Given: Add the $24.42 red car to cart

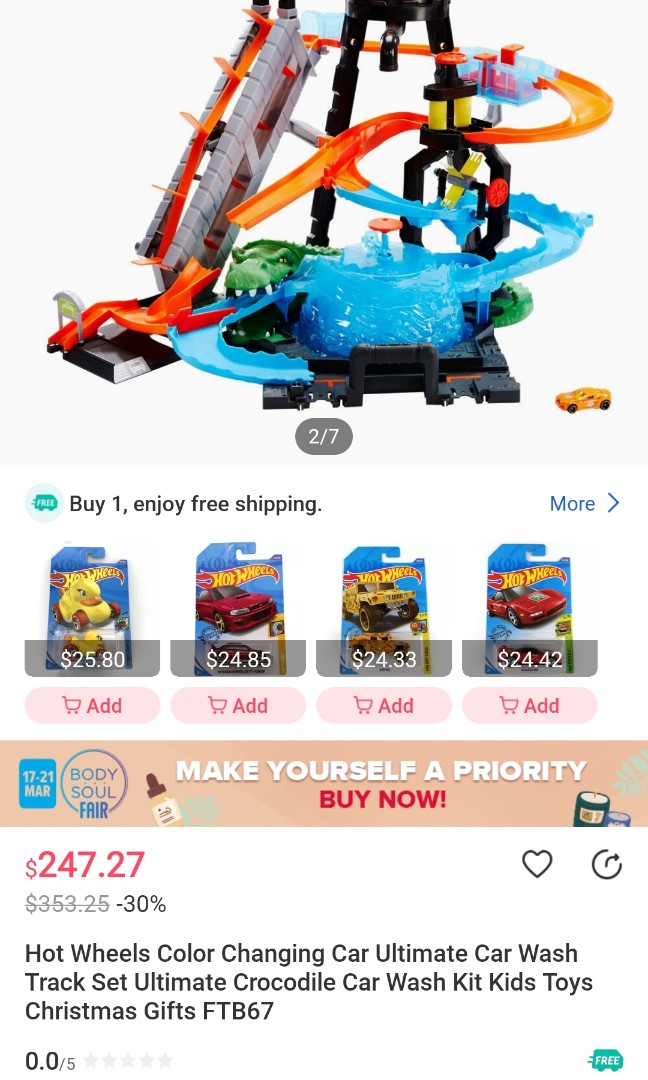Looking at the screenshot, I should coord(529,705).
